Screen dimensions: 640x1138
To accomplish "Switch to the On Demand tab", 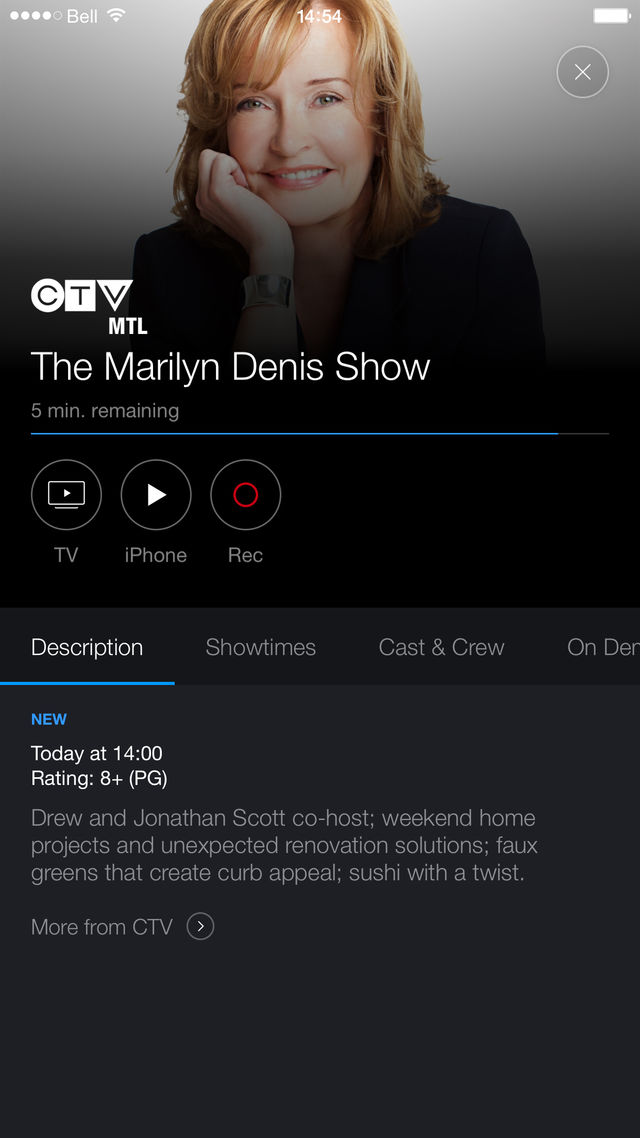I will 603,647.
